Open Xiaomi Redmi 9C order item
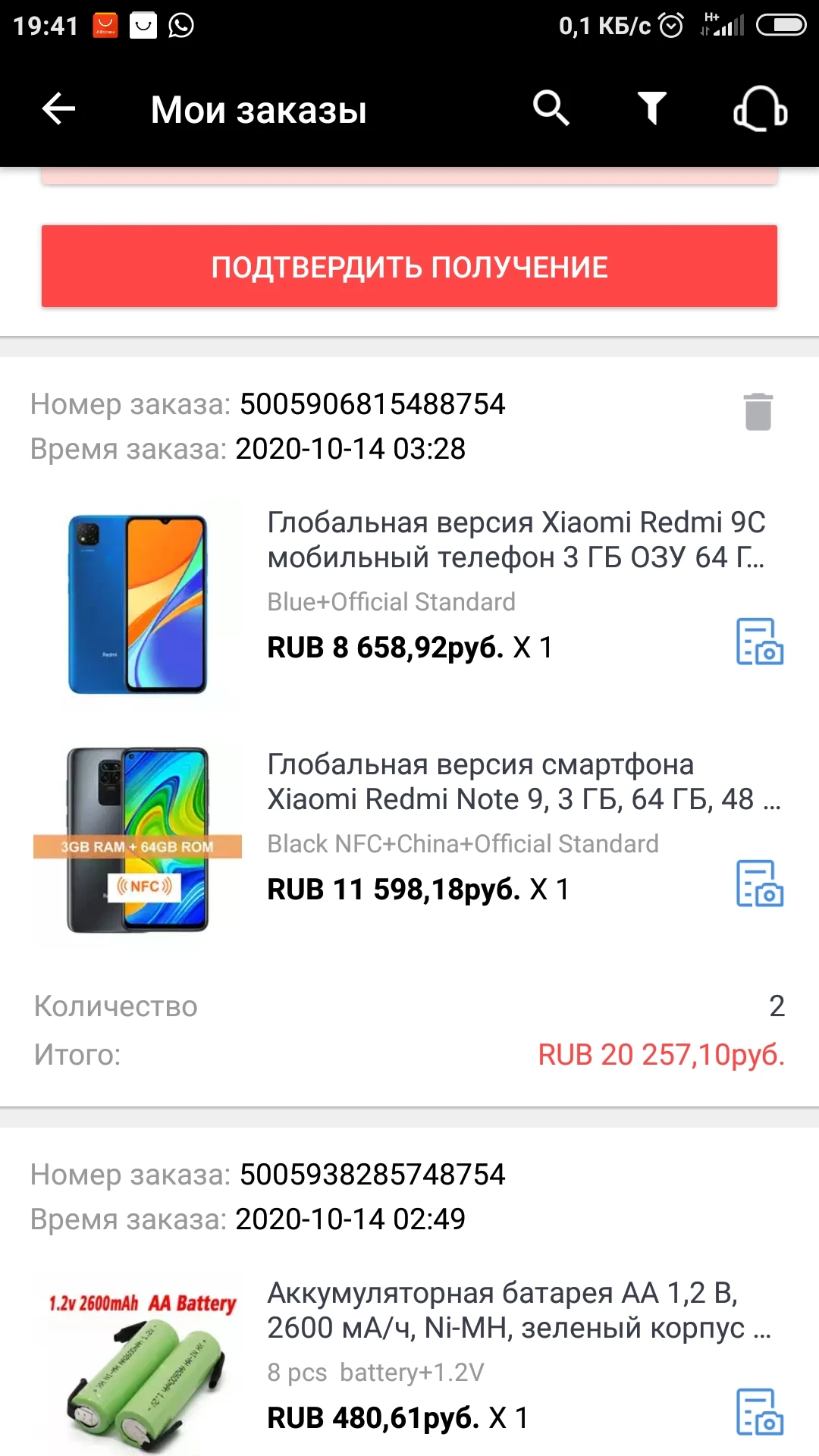The image size is (819, 1456). coord(516,540)
